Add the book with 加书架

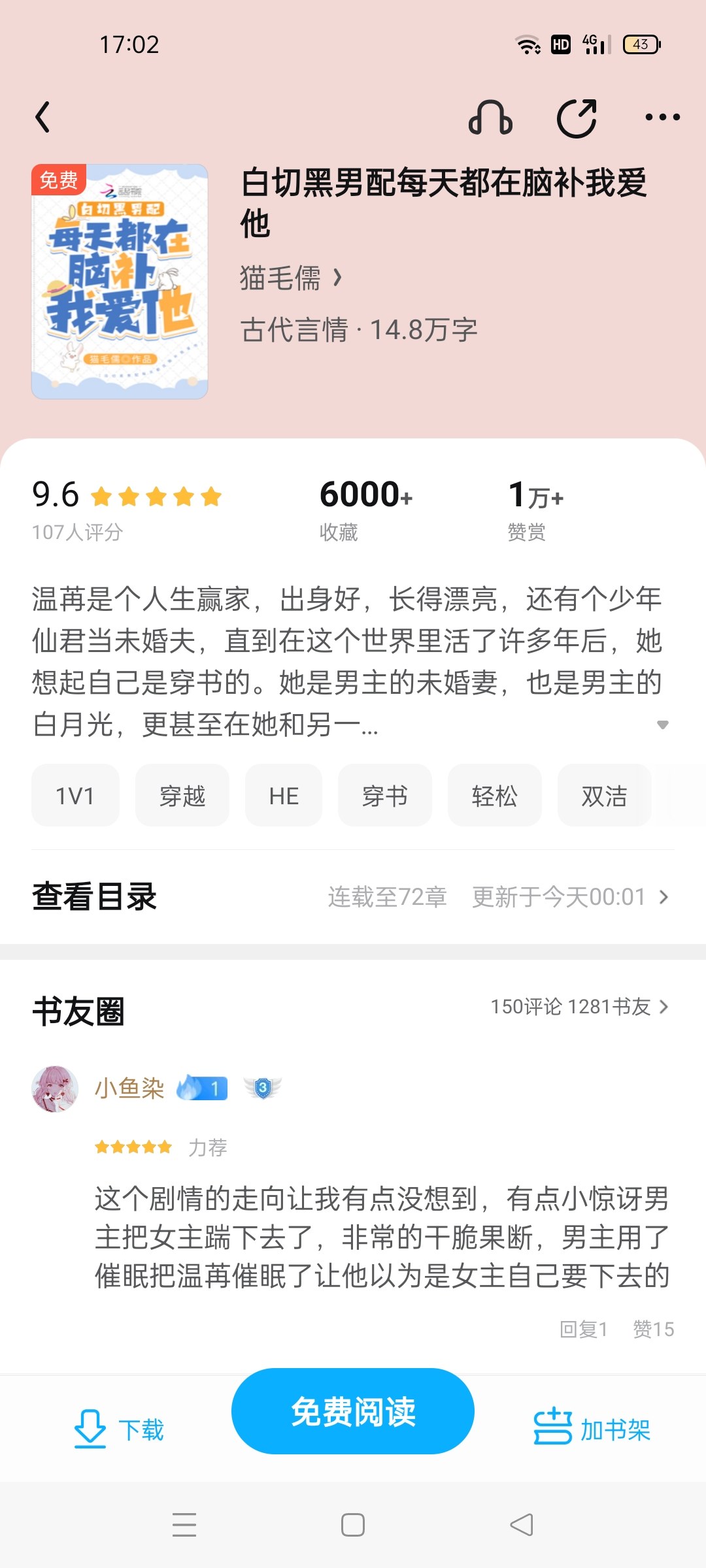pos(592,1429)
